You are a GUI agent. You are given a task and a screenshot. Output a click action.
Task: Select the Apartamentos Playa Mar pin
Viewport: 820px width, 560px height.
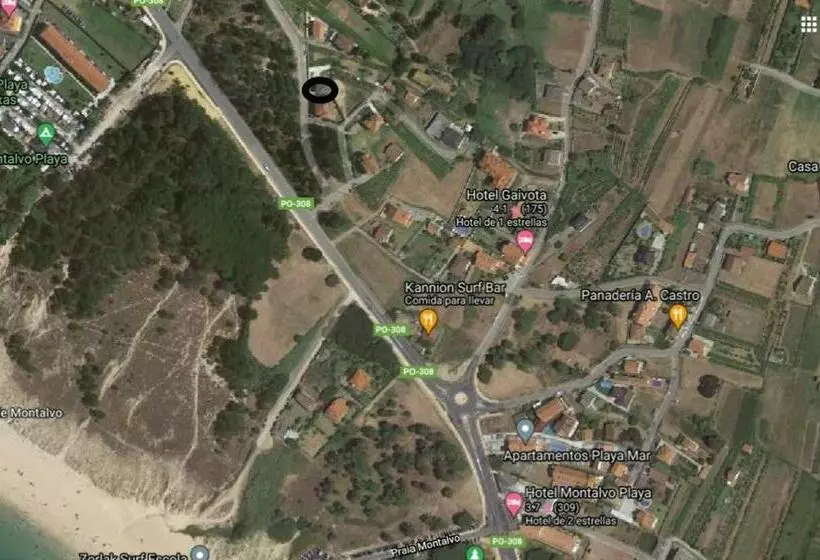pyautogui.click(x=525, y=430)
